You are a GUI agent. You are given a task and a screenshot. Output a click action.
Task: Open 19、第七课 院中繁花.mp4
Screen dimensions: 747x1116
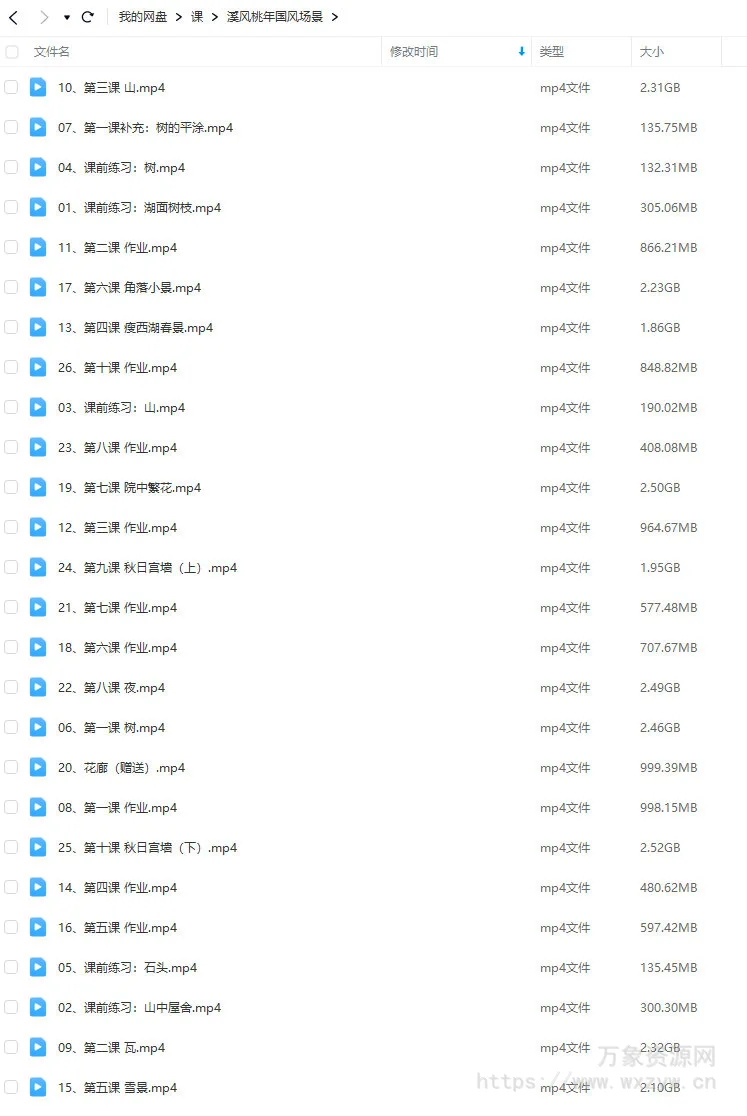tap(129, 488)
